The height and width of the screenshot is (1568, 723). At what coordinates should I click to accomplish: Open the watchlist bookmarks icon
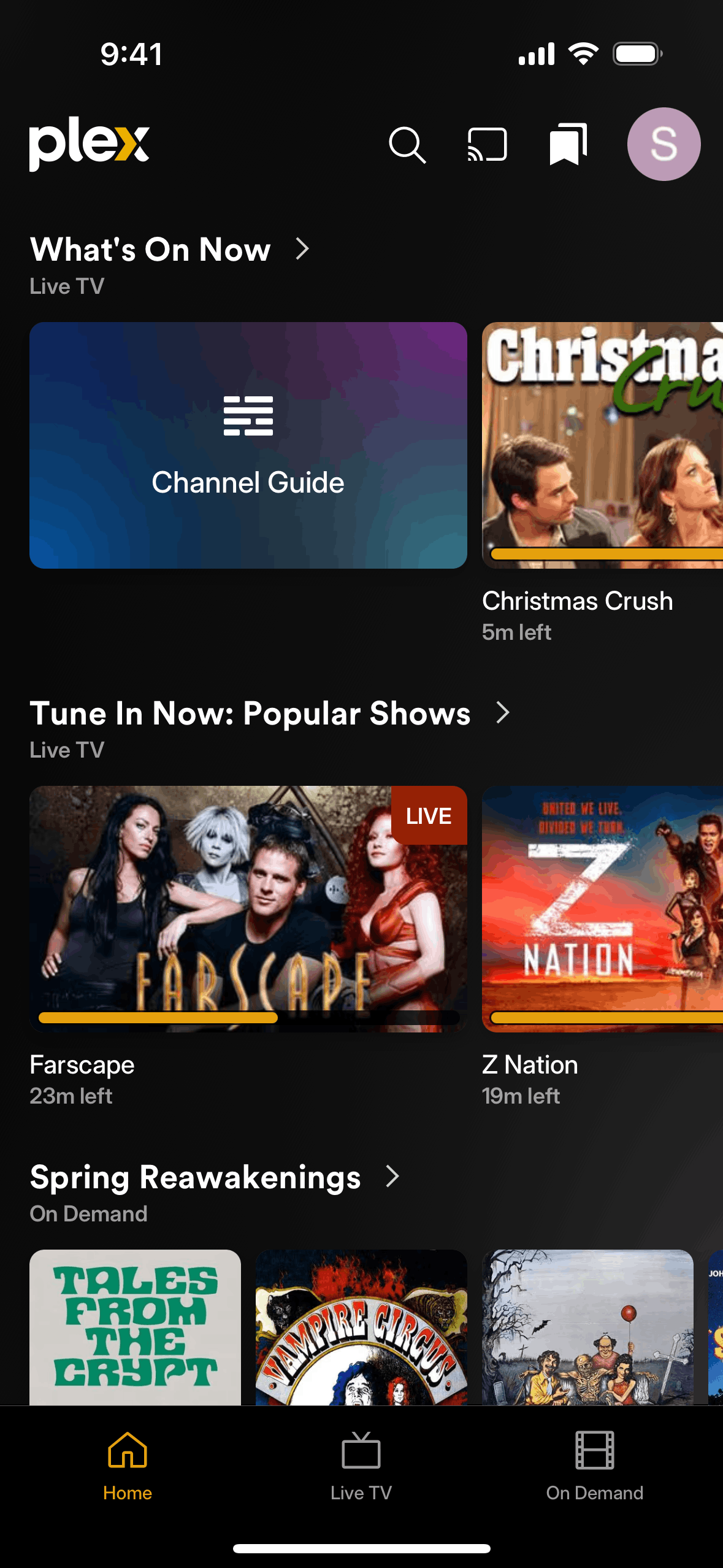(568, 145)
